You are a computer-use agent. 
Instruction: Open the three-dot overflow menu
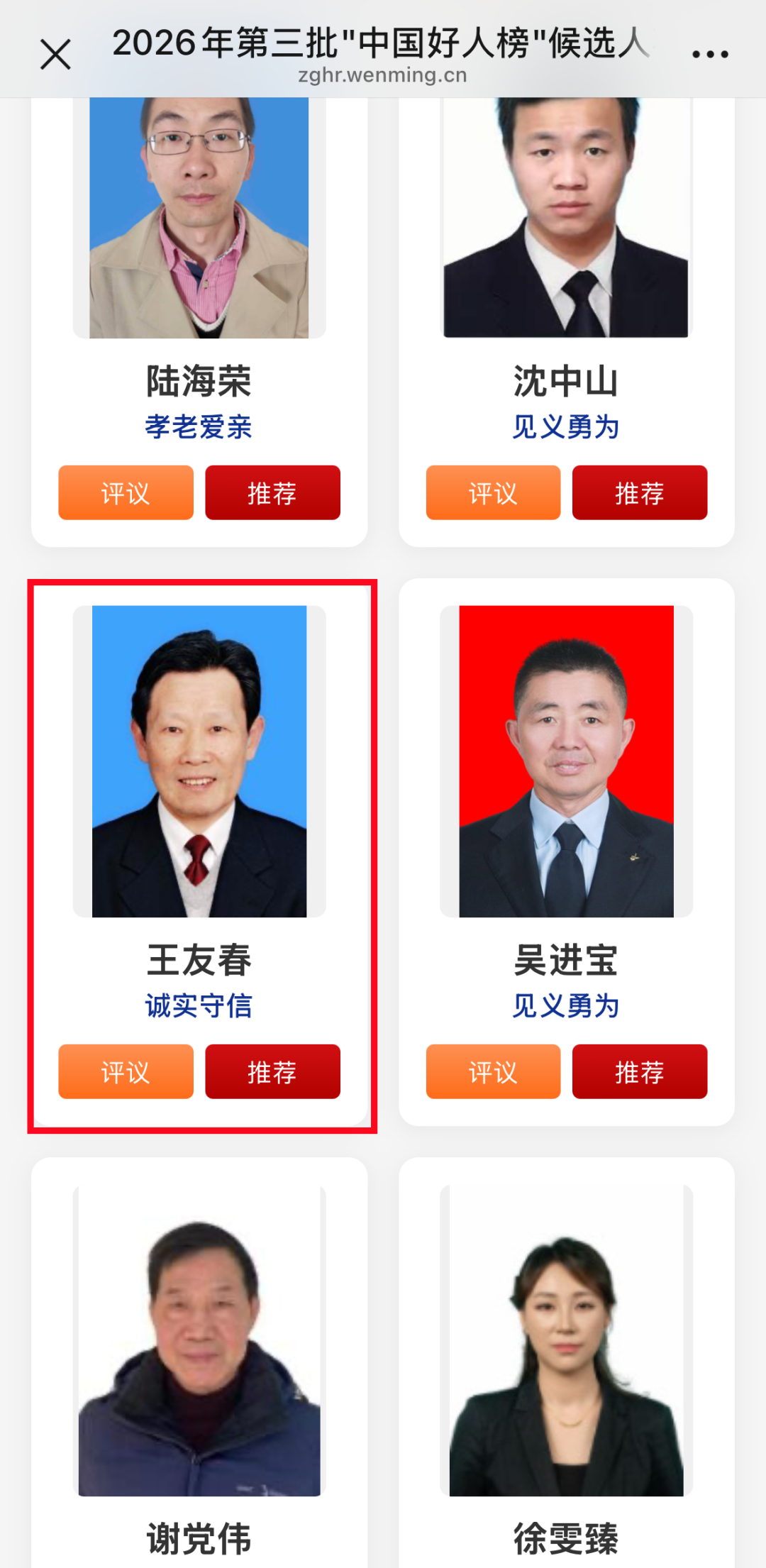pyautogui.click(x=710, y=54)
